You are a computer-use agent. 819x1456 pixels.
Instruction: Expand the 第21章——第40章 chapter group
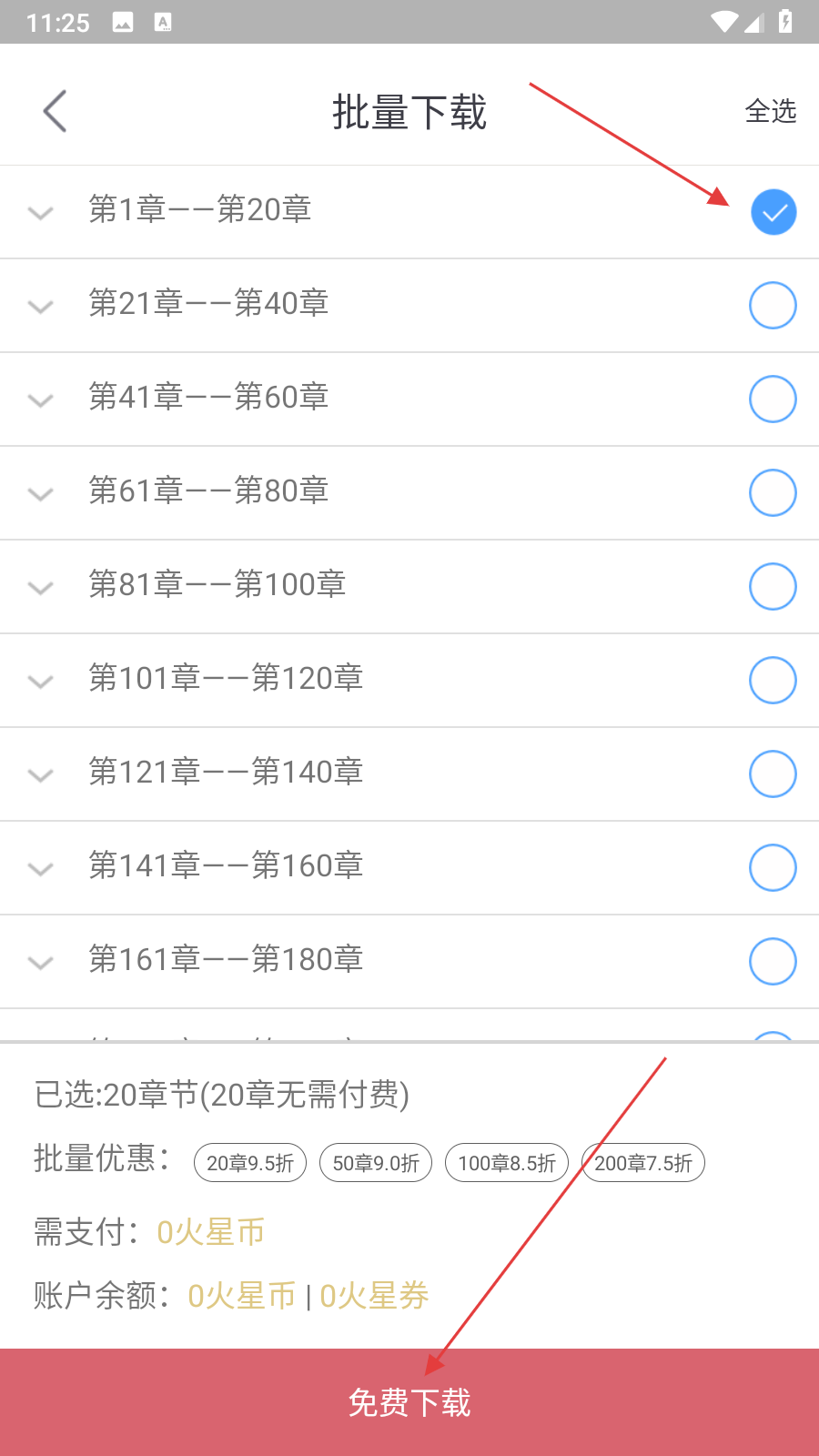point(41,308)
